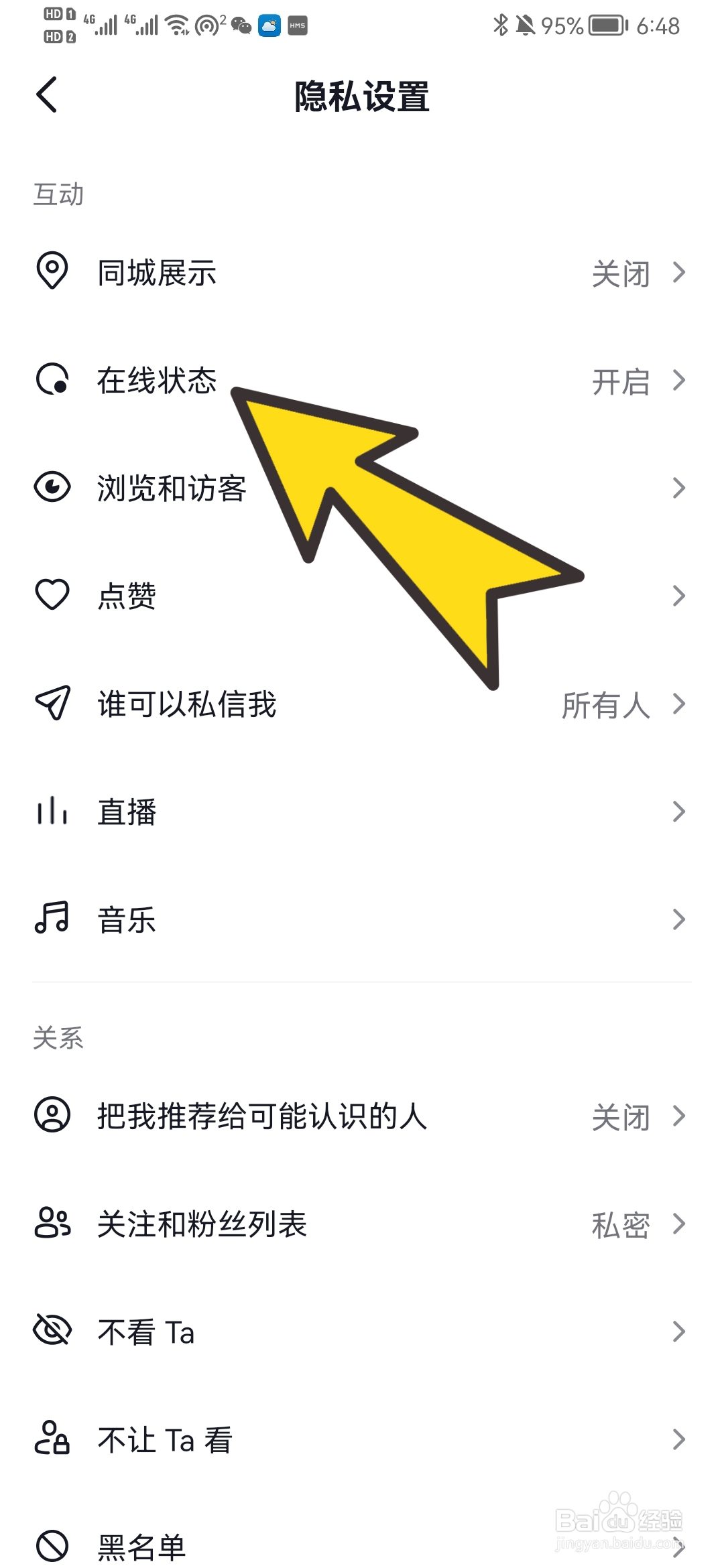Open 音乐 privacy settings

click(x=127, y=919)
